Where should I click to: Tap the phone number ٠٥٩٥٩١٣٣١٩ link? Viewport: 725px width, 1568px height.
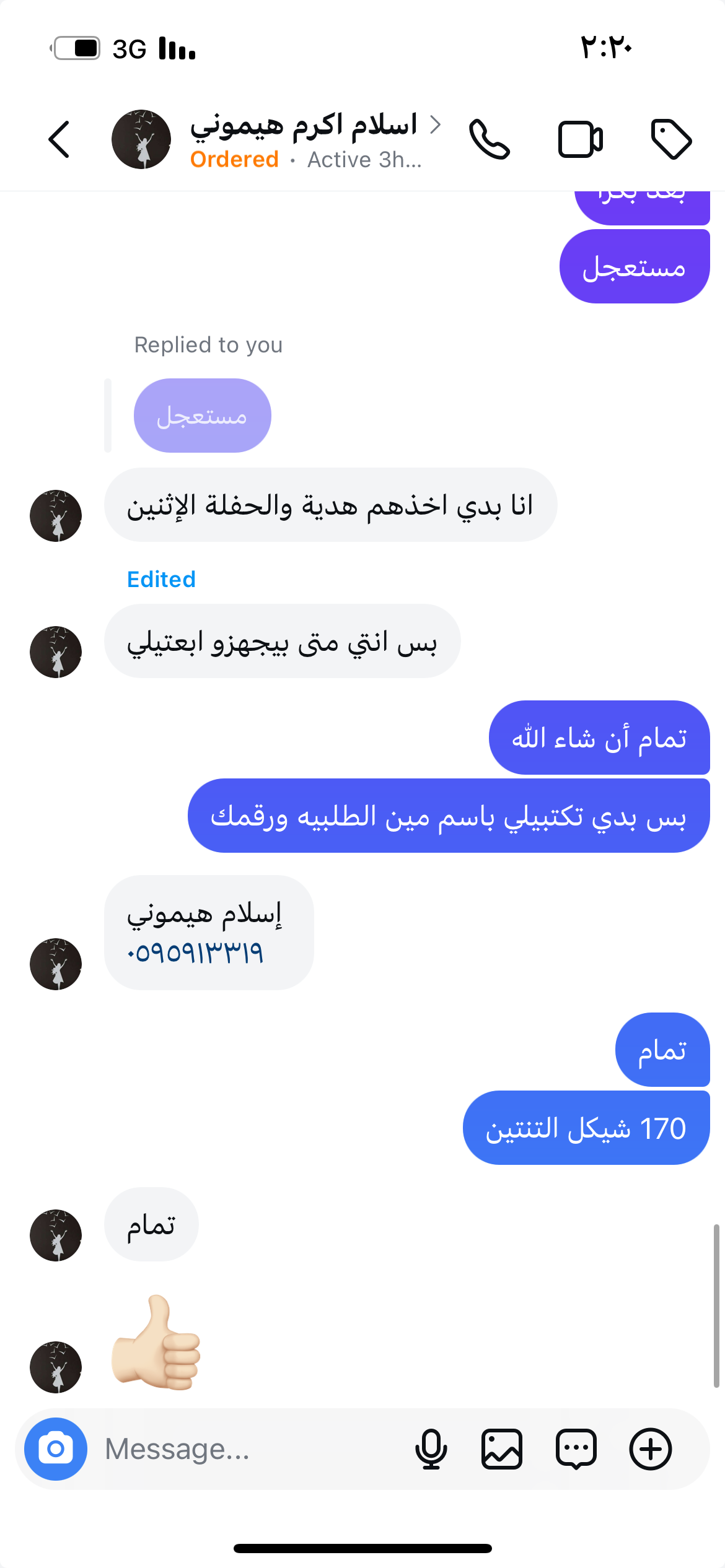tap(195, 952)
